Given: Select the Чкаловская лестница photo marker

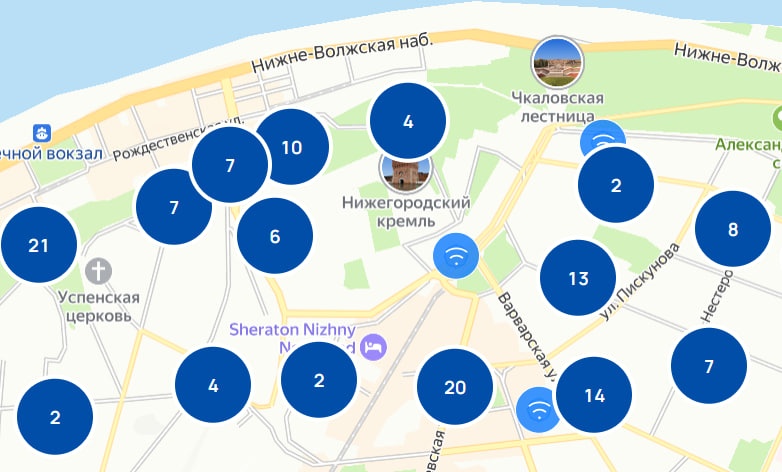Looking at the screenshot, I should click(558, 62).
